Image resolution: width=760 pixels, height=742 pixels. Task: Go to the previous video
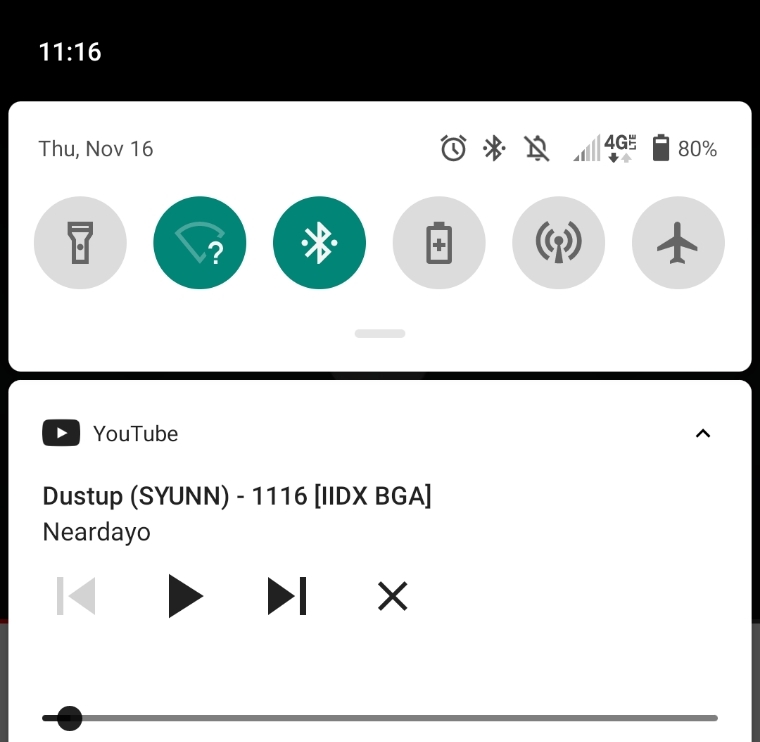[77, 596]
